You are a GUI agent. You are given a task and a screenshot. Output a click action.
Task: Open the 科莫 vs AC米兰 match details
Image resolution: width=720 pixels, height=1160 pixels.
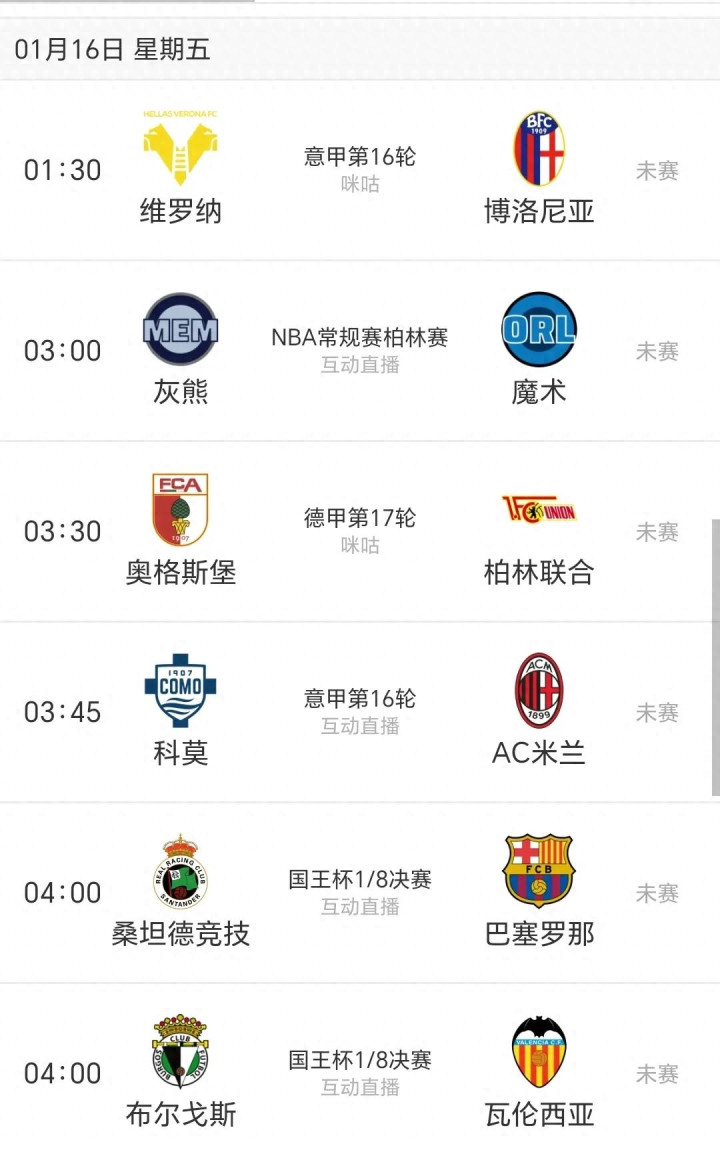point(360,712)
